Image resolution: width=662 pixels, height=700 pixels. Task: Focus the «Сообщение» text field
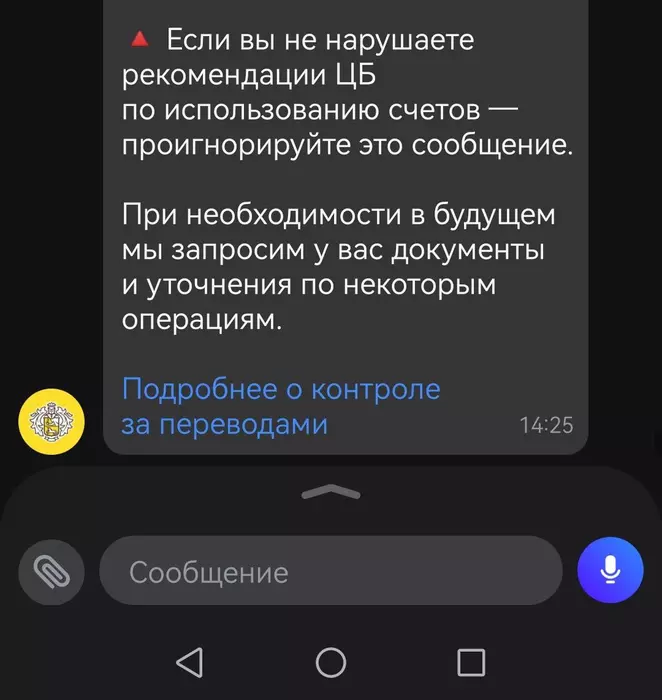tap(330, 572)
